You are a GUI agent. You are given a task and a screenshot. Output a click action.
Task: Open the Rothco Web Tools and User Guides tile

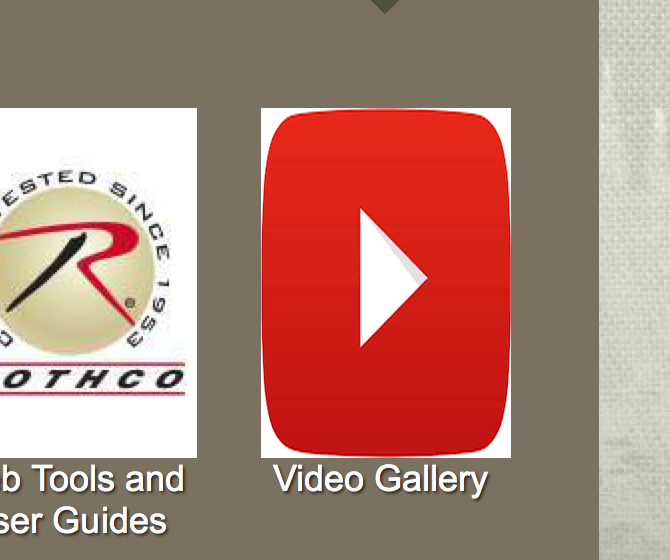coord(97,282)
